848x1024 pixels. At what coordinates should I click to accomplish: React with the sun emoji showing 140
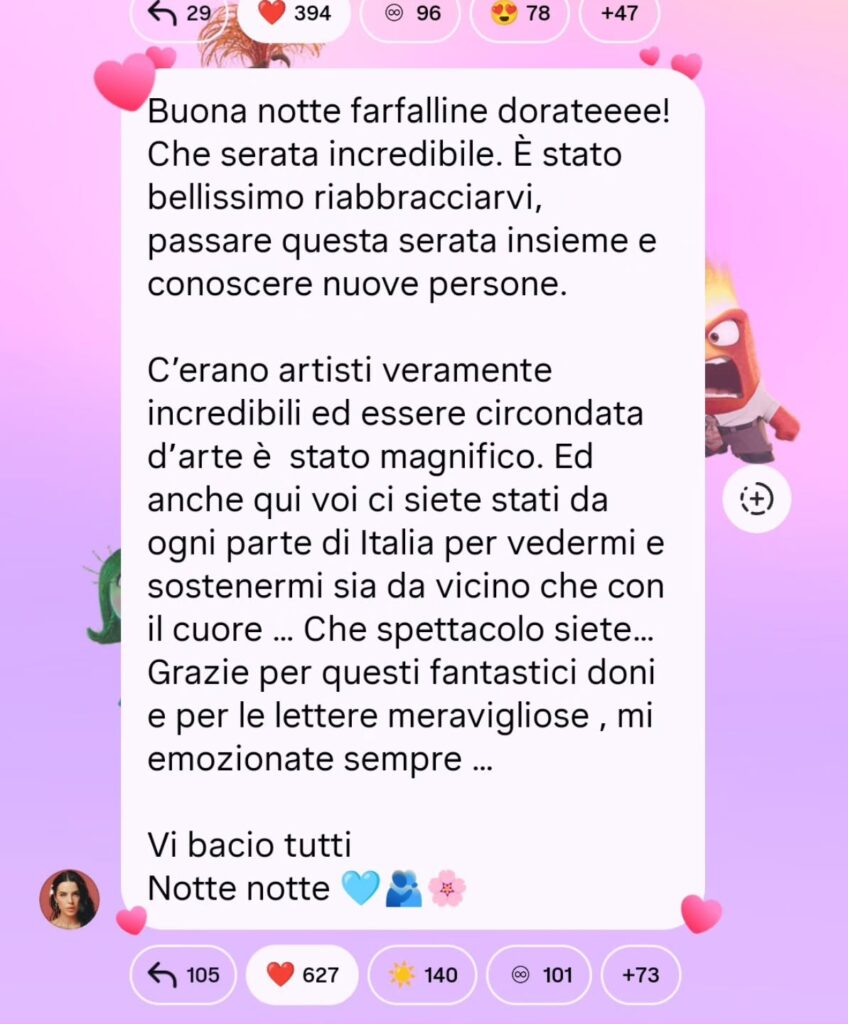point(421,974)
